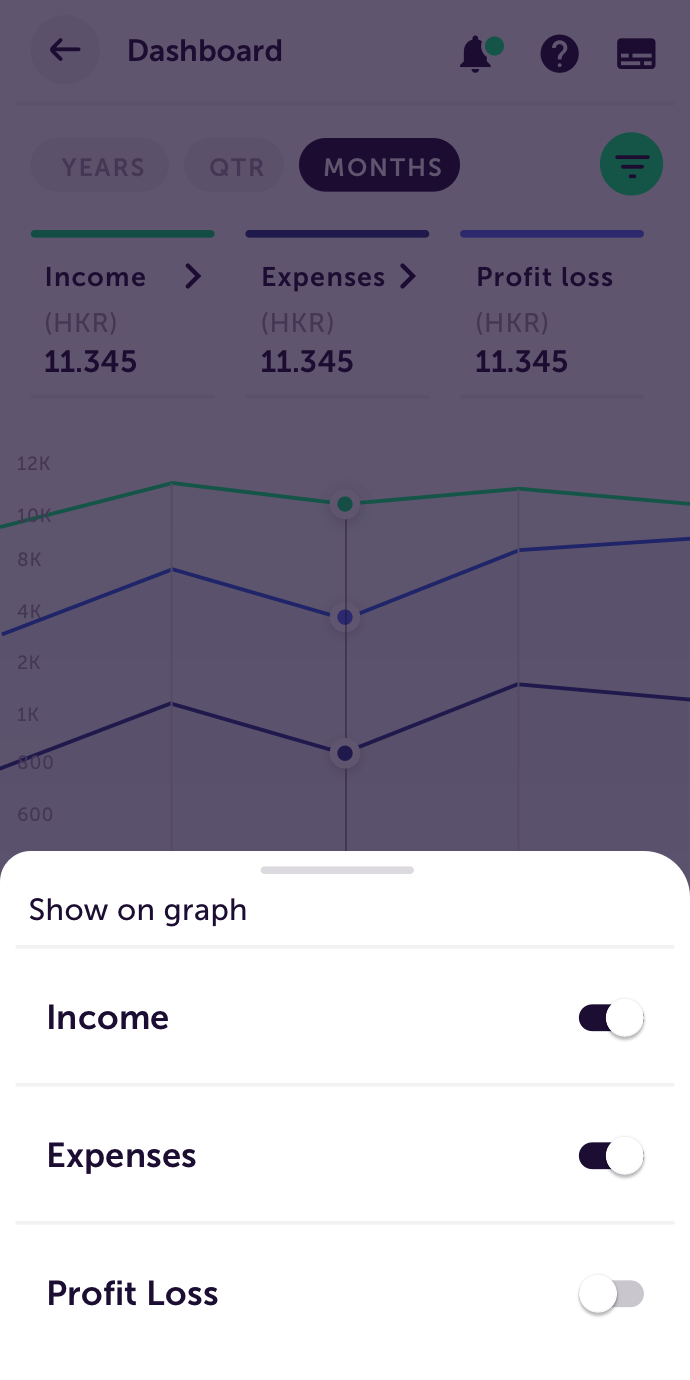Turn off the Income graph toggle
The height and width of the screenshot is (1380, 690).
611,1019
